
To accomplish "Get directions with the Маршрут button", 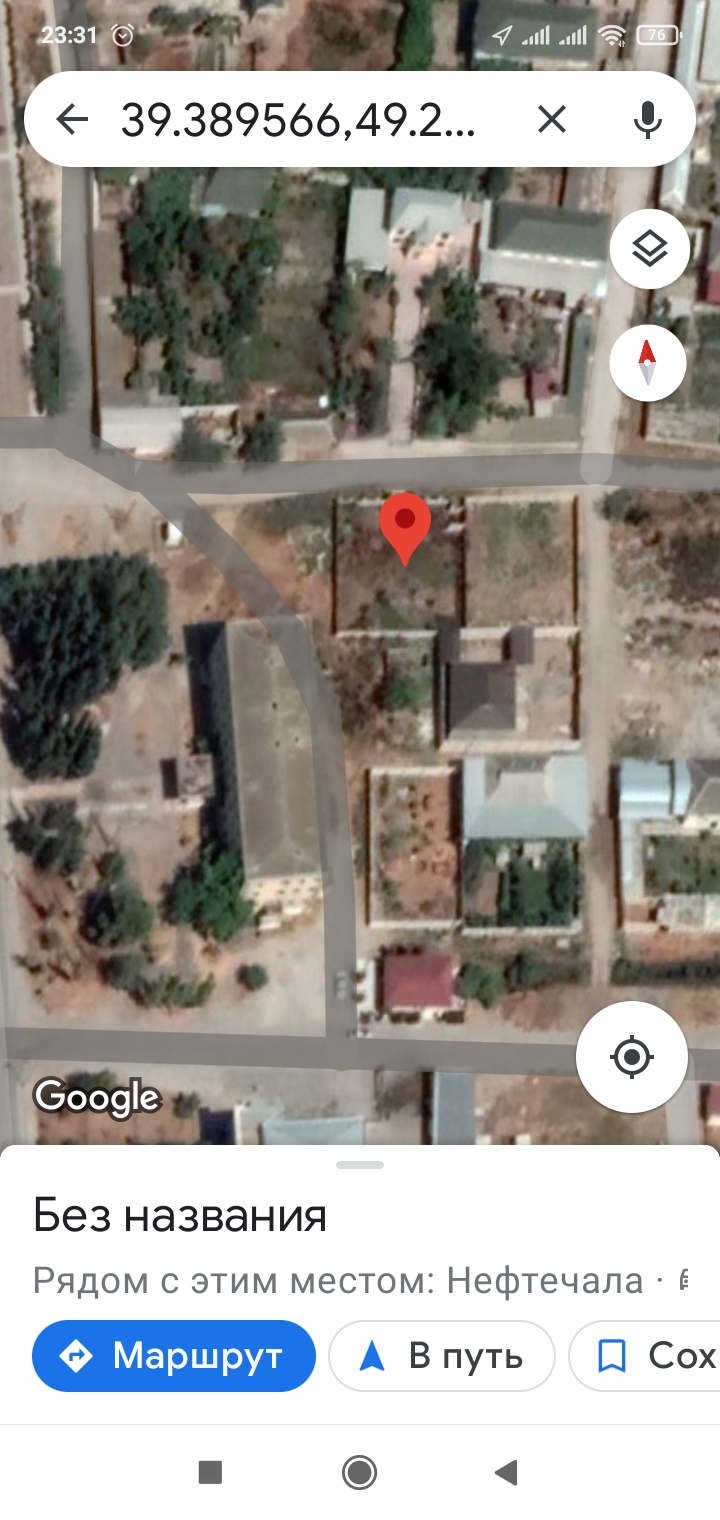I will coord(174,1356).
